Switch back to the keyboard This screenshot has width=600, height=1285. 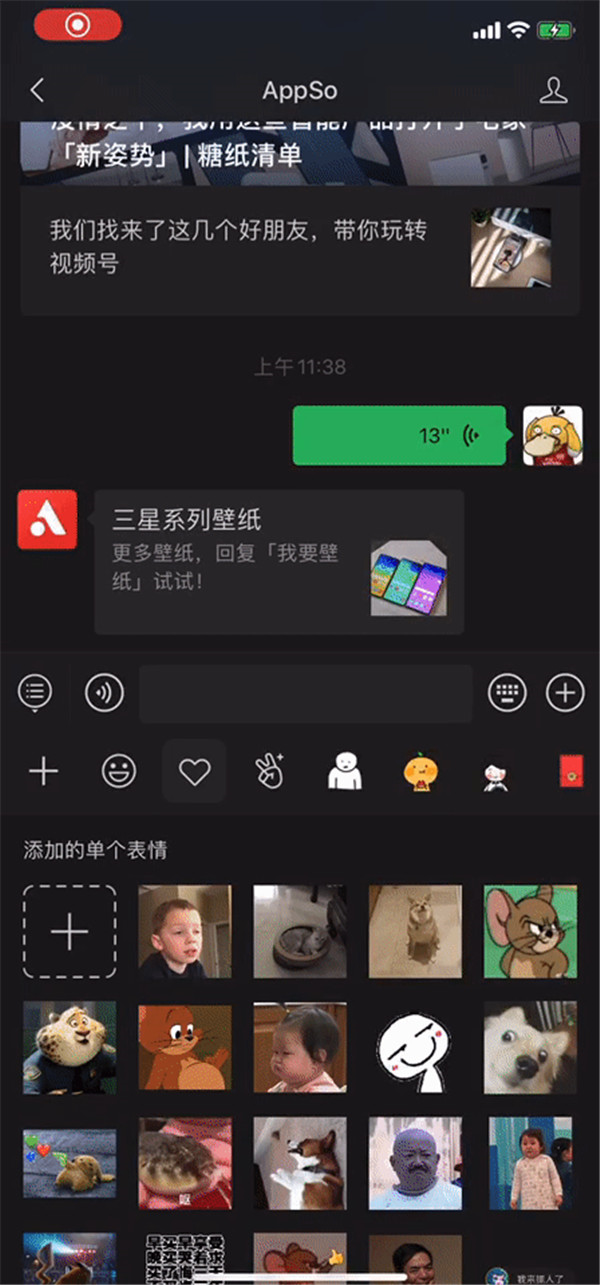(507, 692)
